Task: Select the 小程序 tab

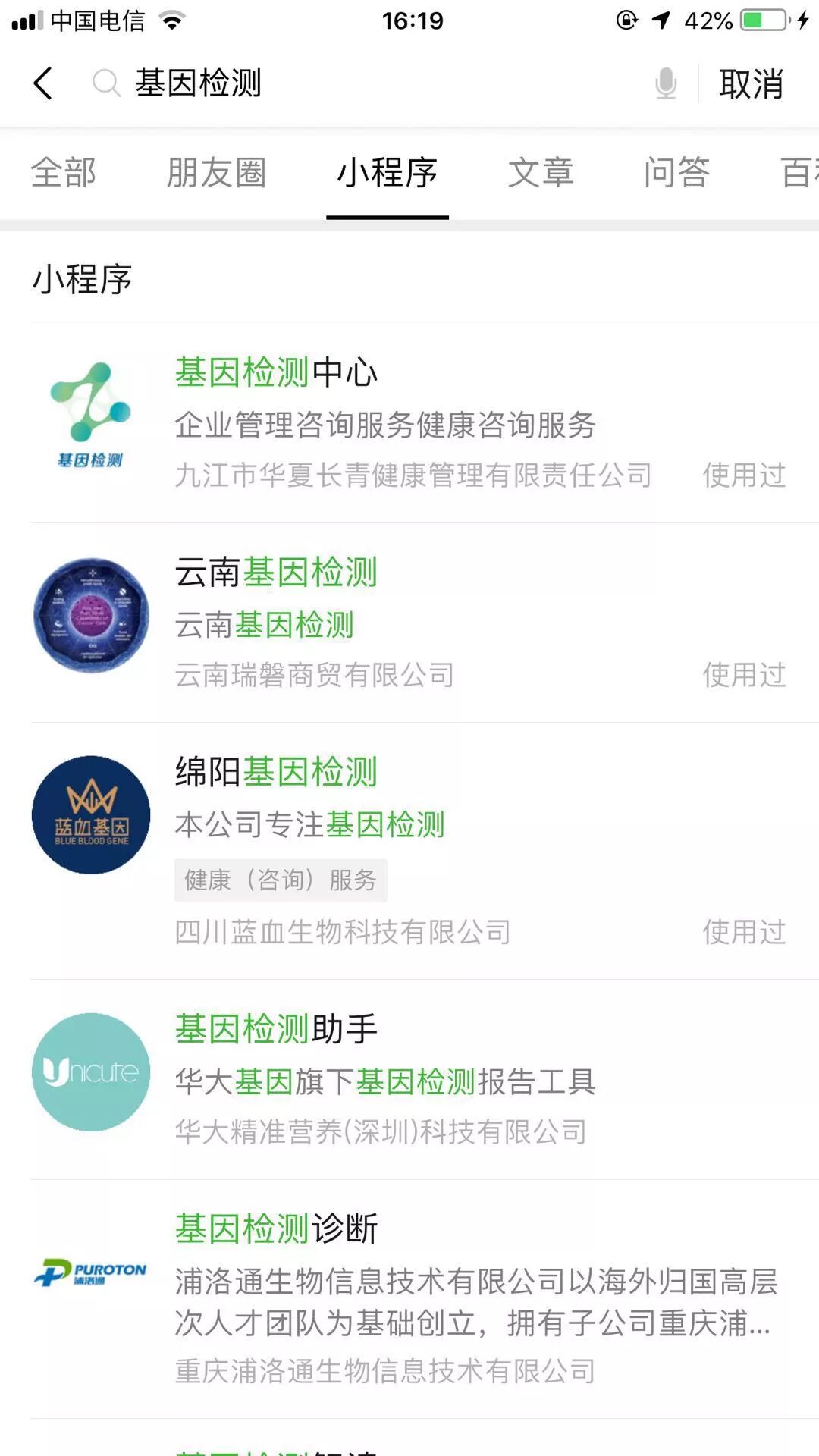Action: coord(388,173)
